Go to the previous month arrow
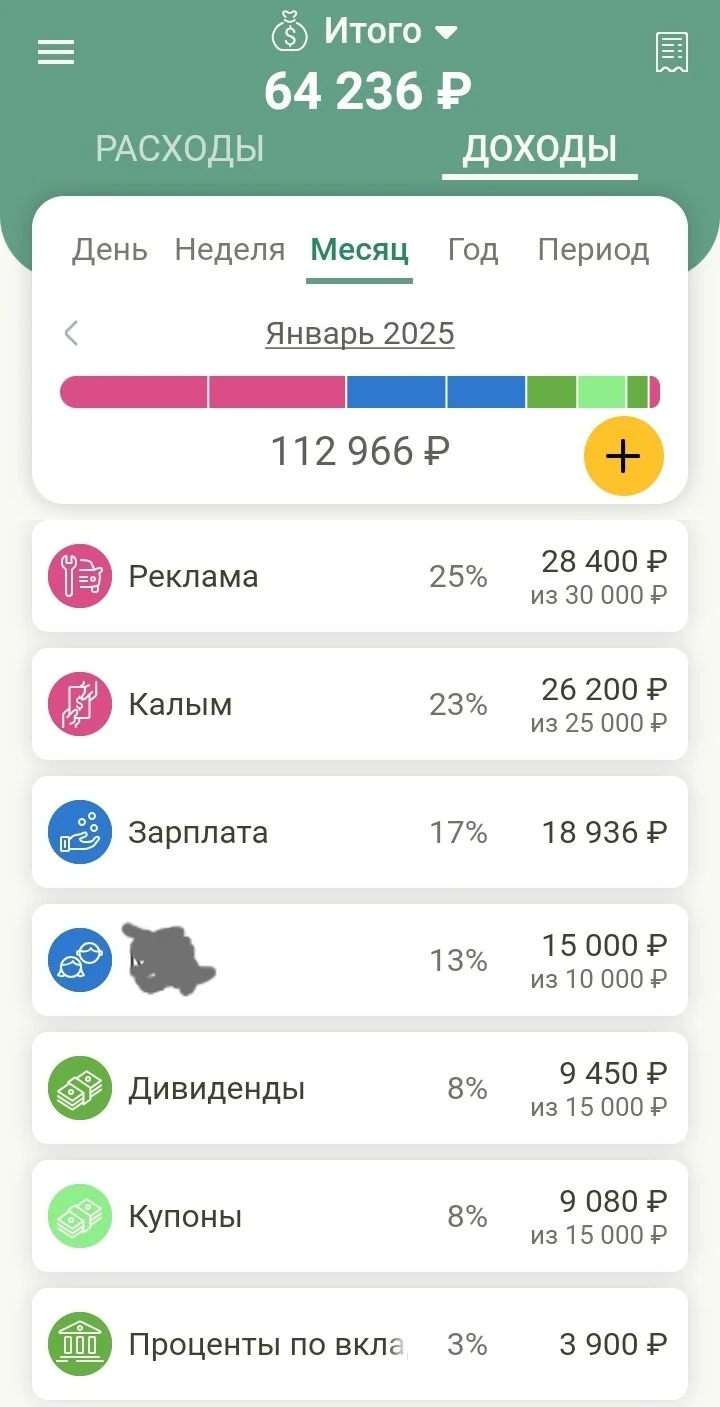The width and height of the screenshot is (720, 1407). pos(71,333)
